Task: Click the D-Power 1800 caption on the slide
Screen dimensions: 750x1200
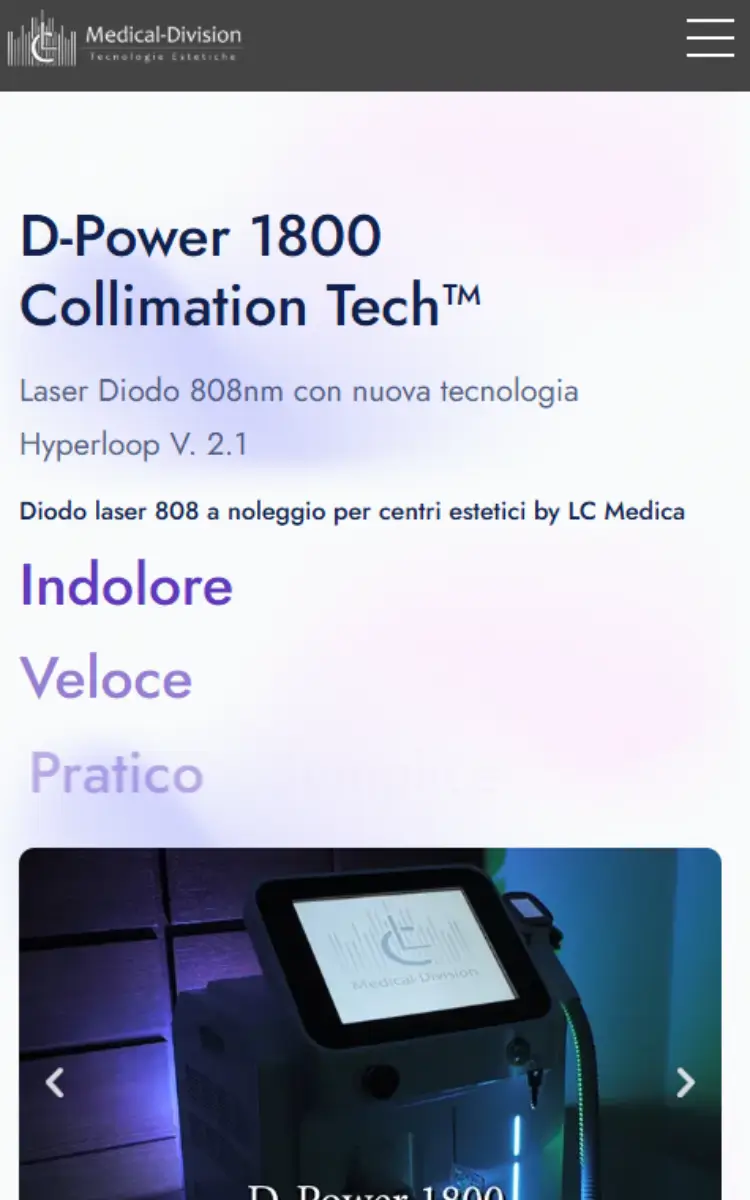Action: coord(370,1190)
